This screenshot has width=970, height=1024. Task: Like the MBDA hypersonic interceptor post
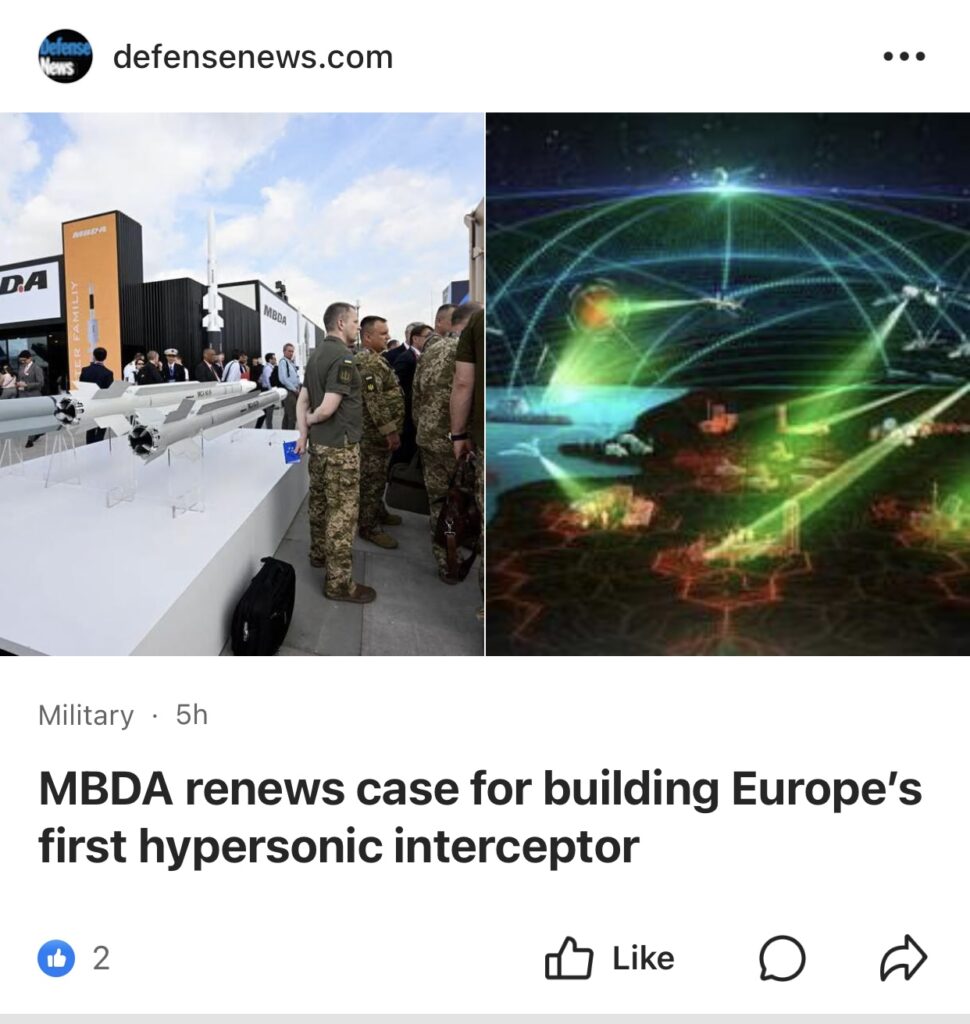click(x=610, y=959)
